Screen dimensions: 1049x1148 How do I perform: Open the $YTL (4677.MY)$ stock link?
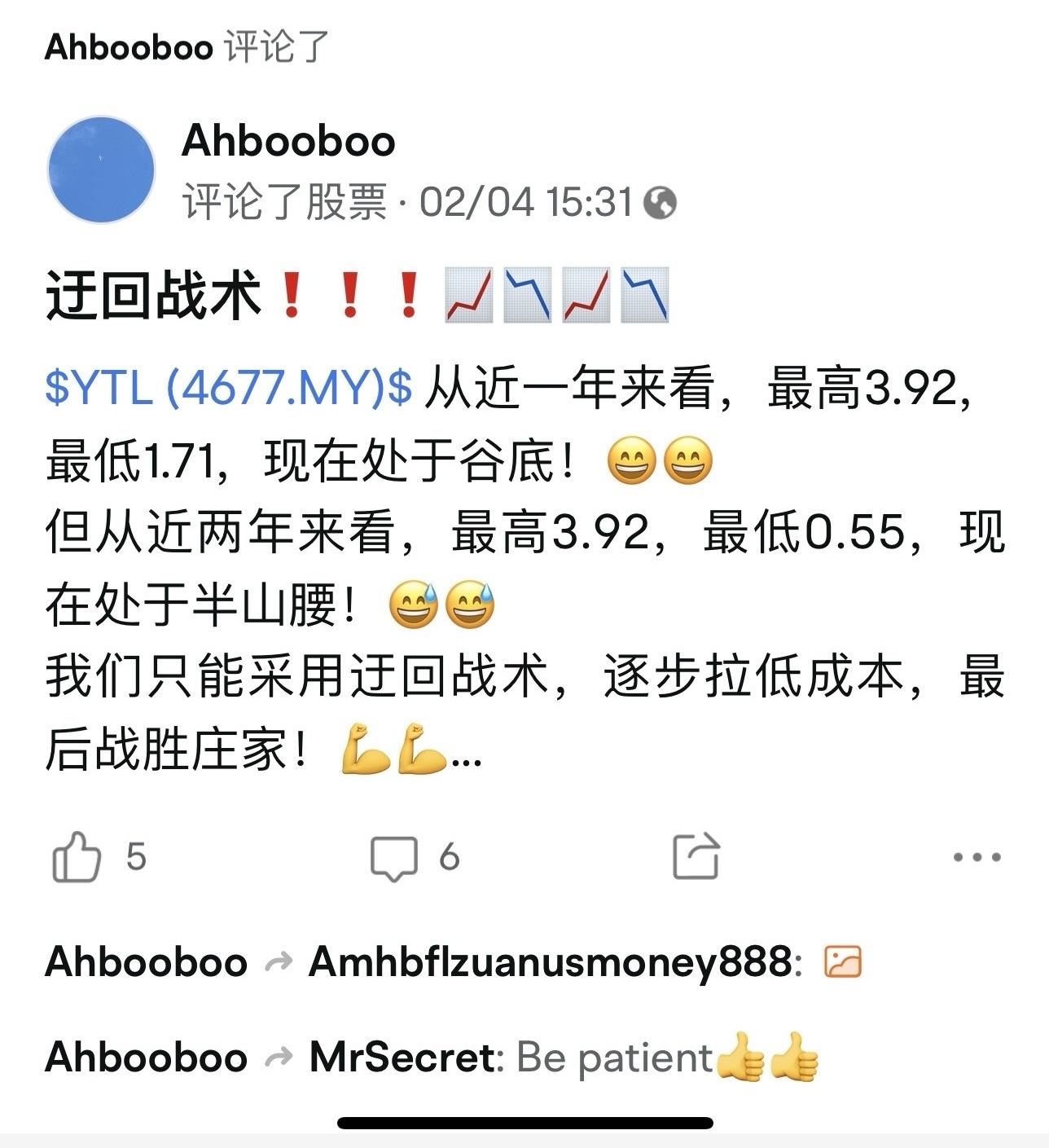click(229, 388)
